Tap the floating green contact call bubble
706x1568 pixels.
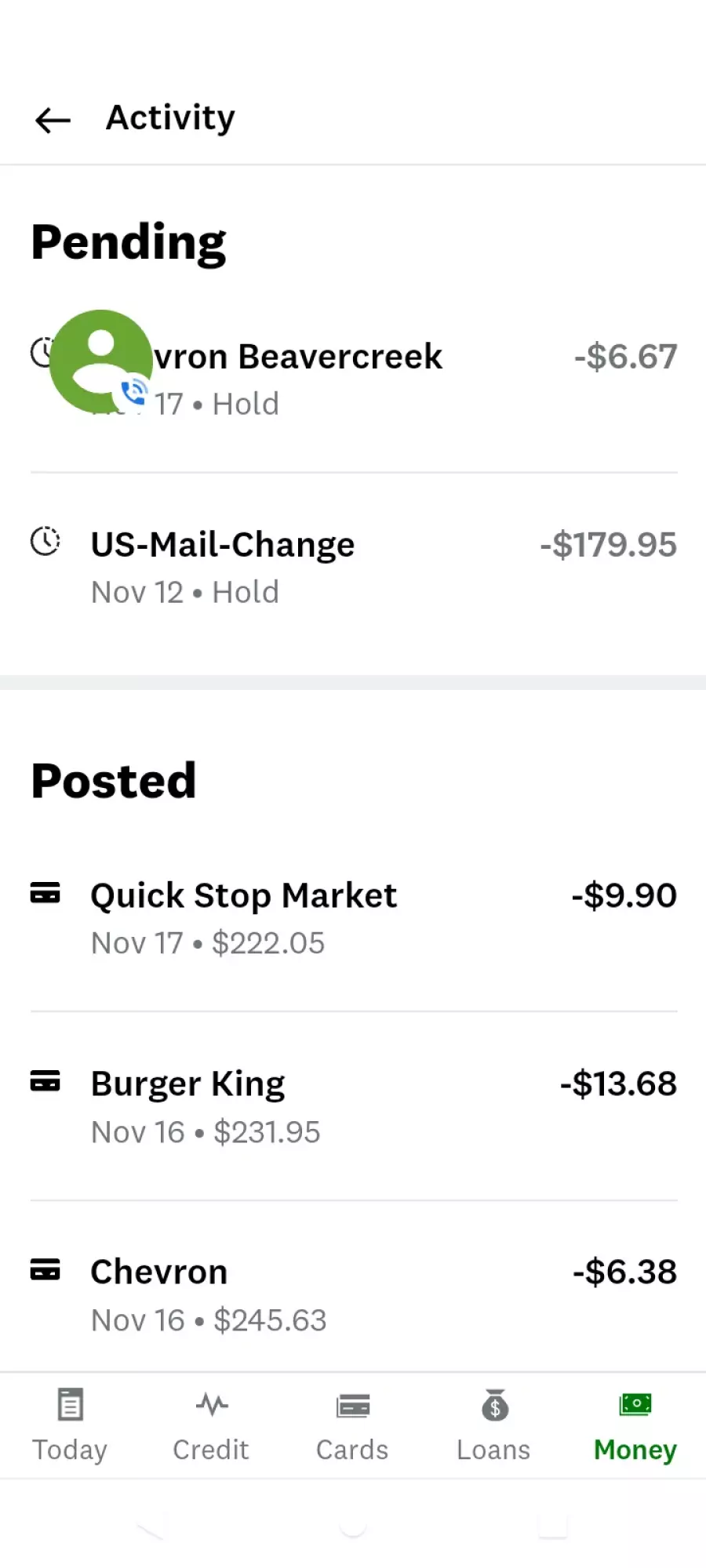(x=100, y=361)
